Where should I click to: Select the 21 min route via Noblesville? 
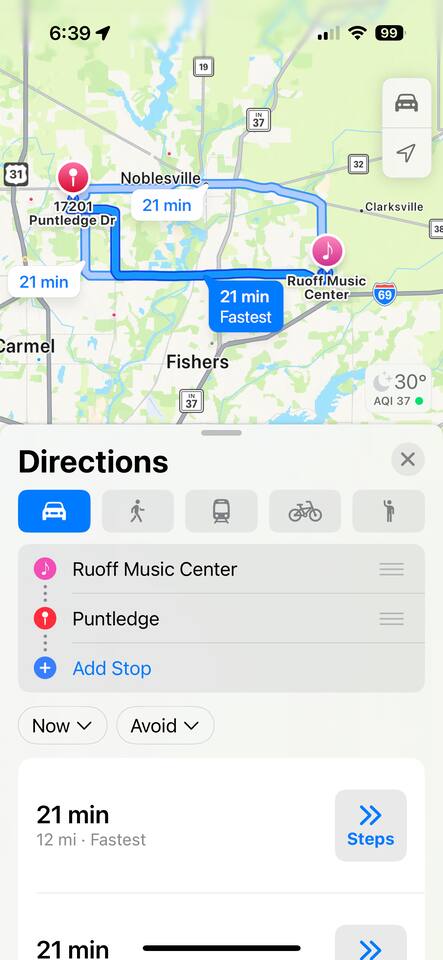pyautogui.click(x=166, y=205)
